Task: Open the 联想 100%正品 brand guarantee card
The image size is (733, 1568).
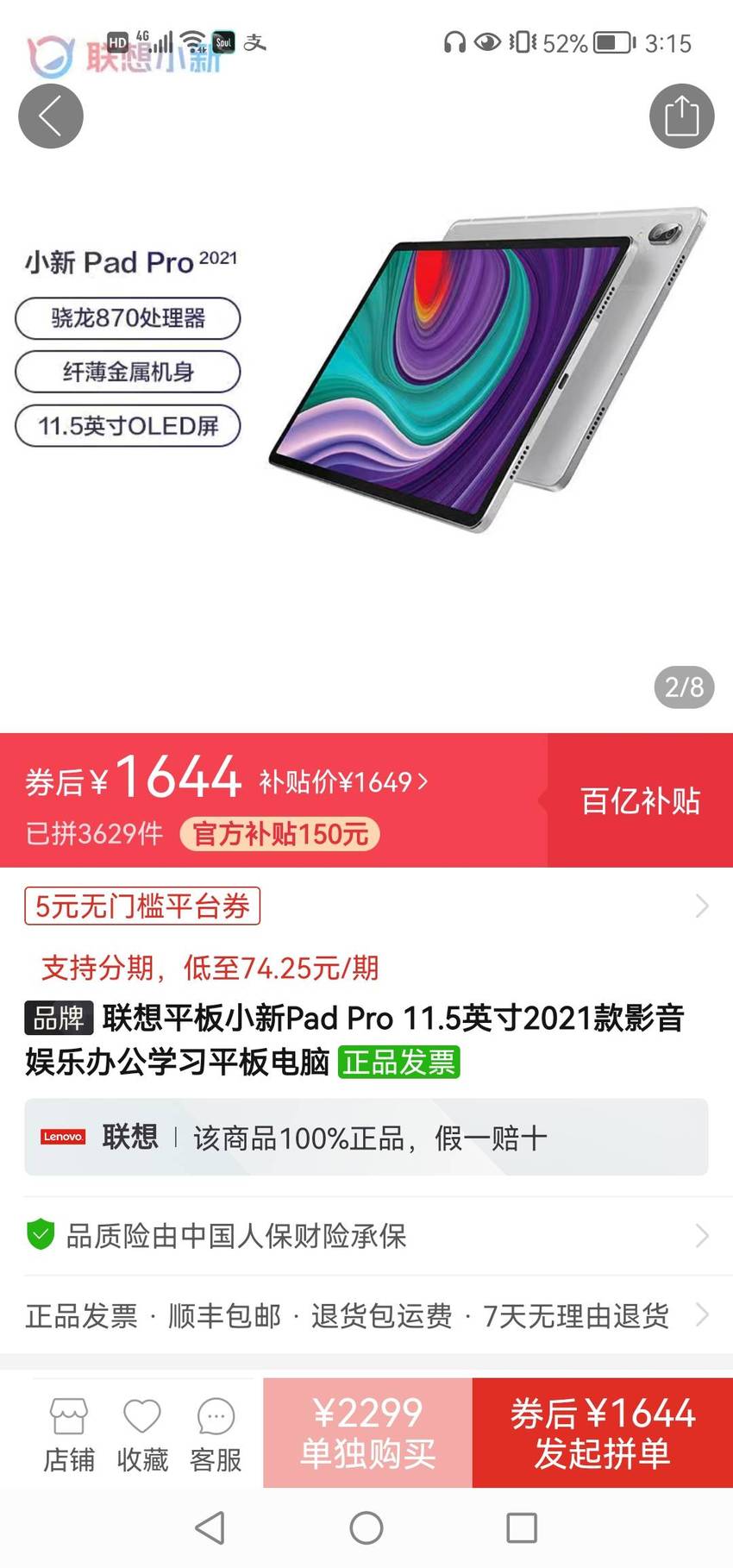Action: coord(366,1137)
